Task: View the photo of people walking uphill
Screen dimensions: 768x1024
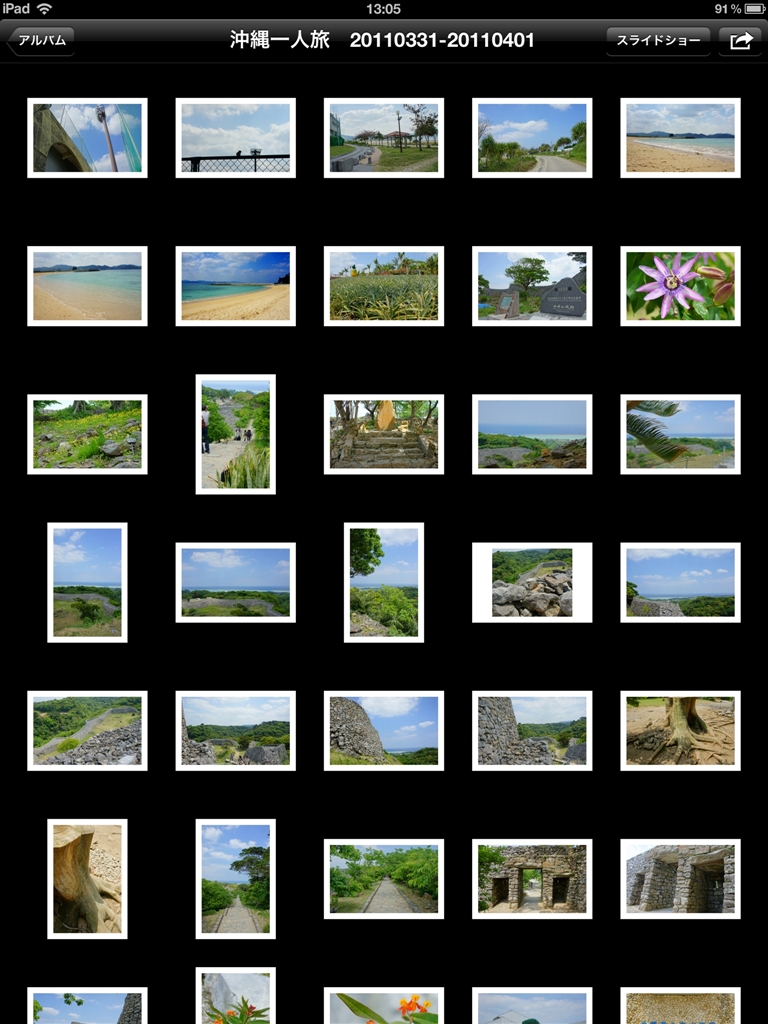Action: click(x=236, y=434)
